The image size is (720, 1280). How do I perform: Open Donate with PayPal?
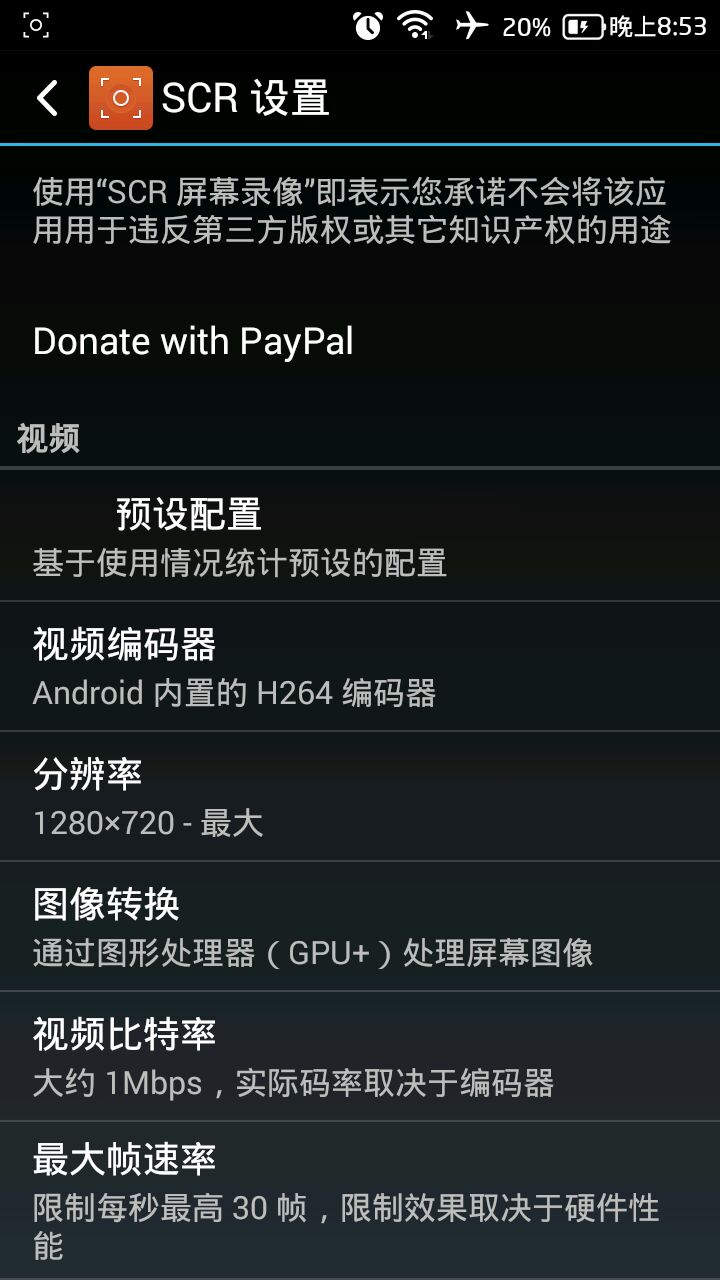click(193, 342)
